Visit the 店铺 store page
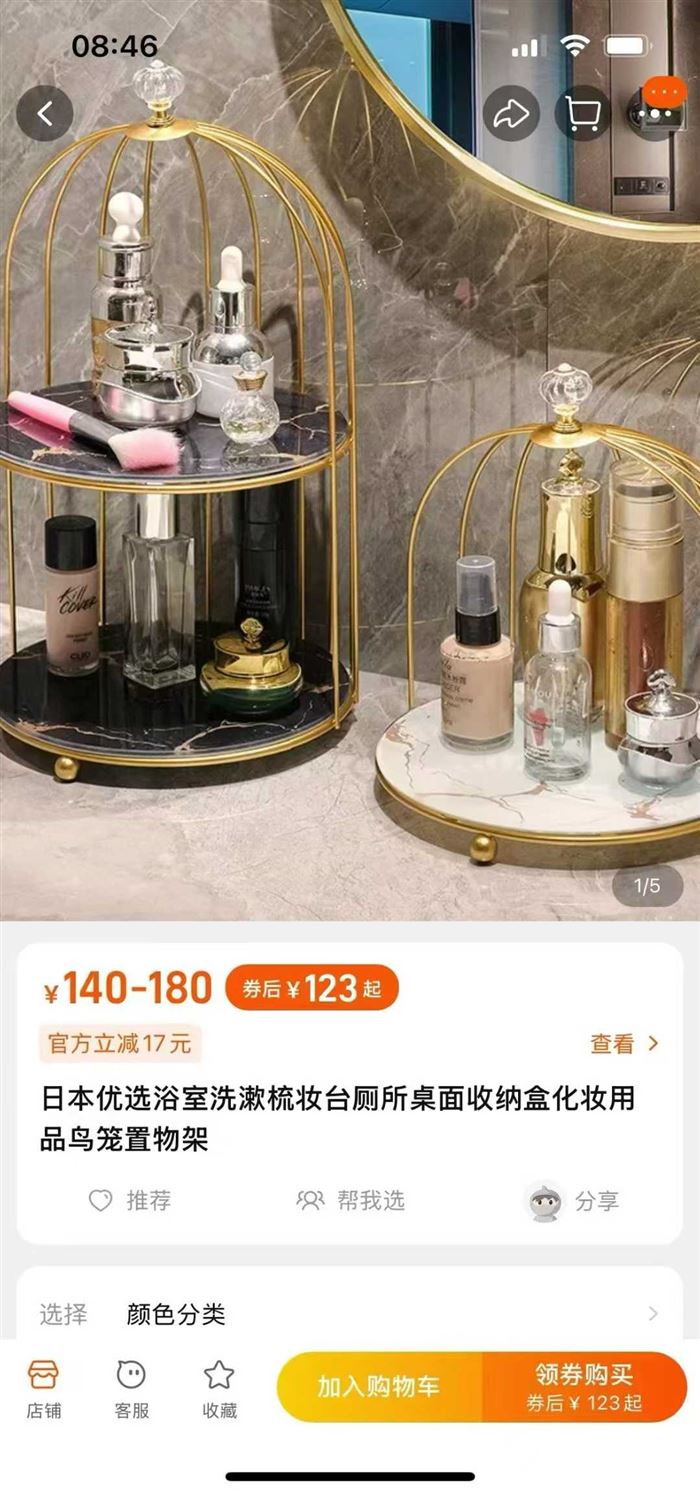Image resolution: width=700 pixels, height=1496 pixels. (44, 1389)
